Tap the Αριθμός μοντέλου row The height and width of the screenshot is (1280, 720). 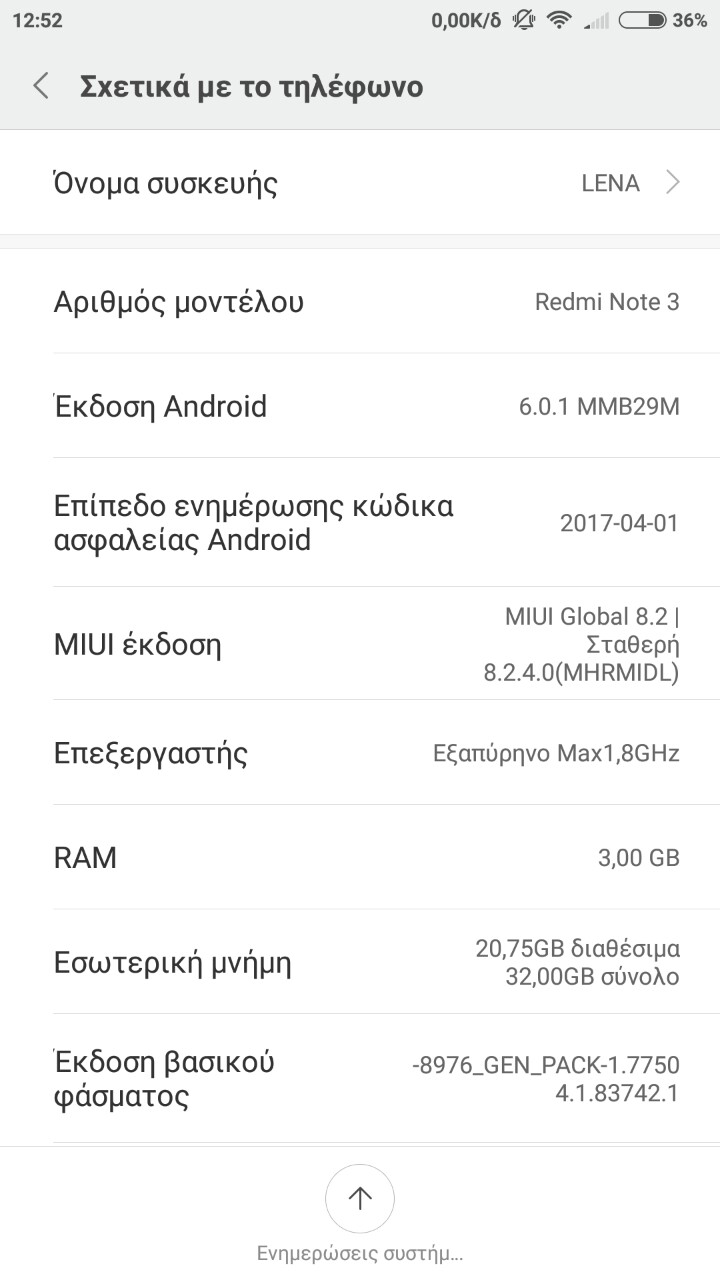point(360,302)
